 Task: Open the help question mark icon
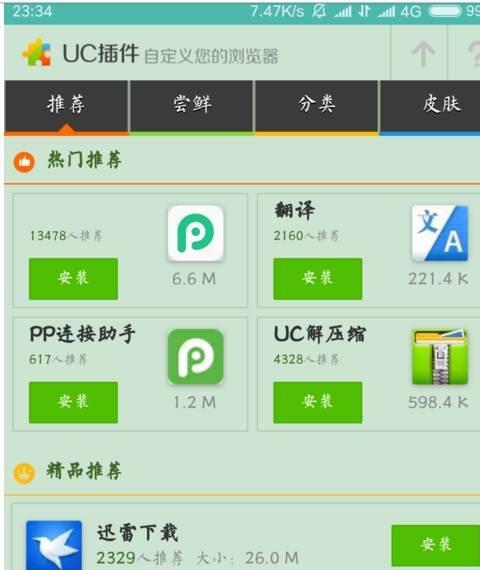[472, 53]
